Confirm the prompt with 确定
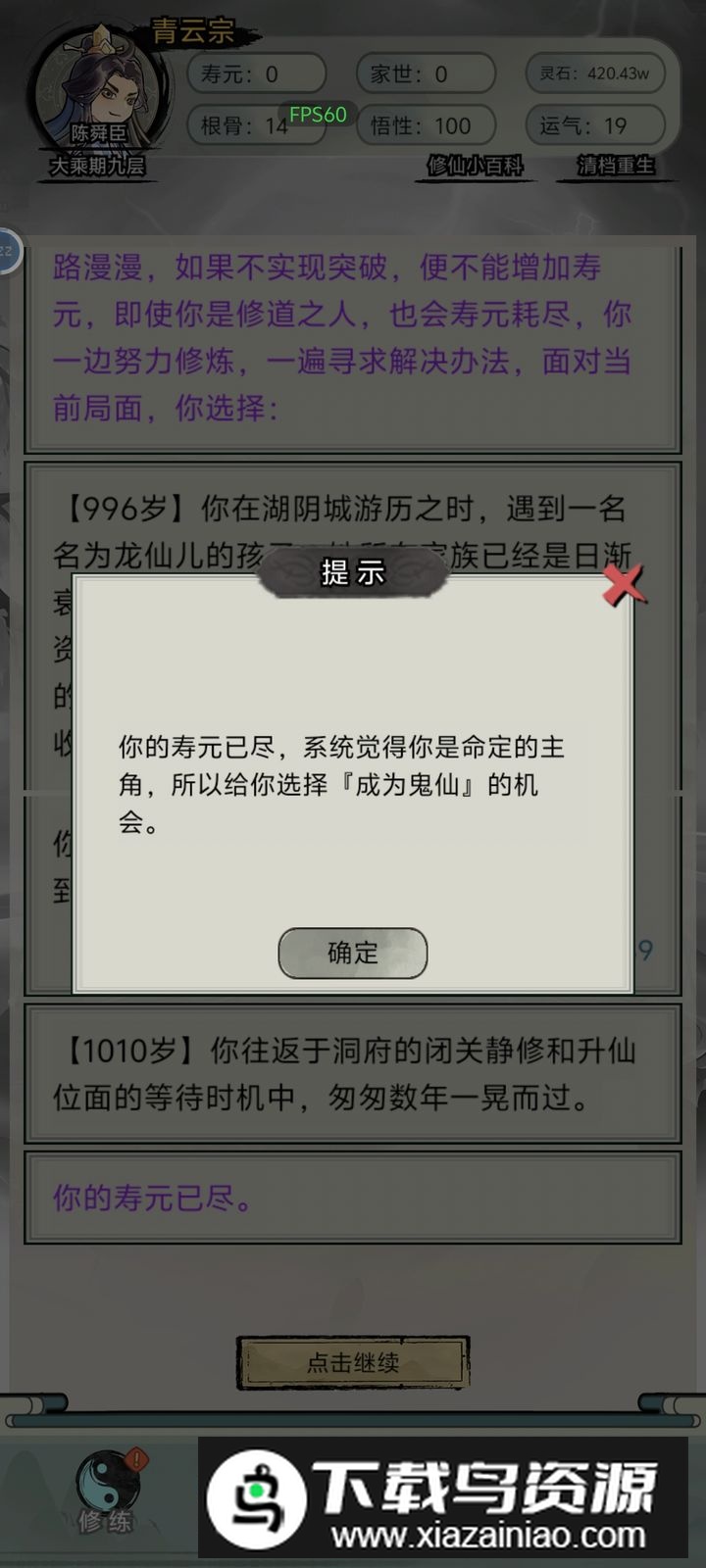The height and width of the screenshot is (1568, 706). 353,953
